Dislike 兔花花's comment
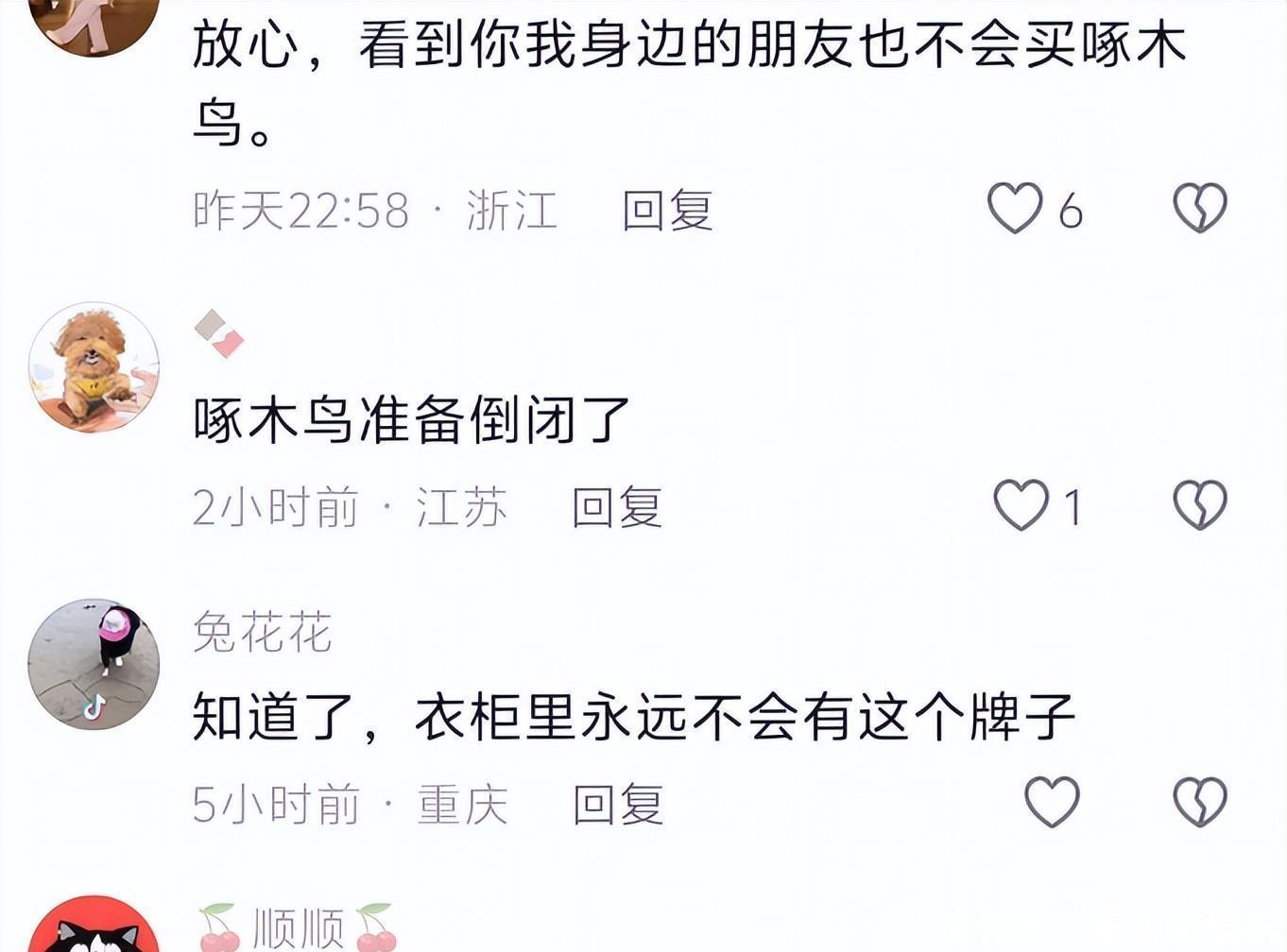Viewport: 1287px width, 952px height. coord(1199,802)
